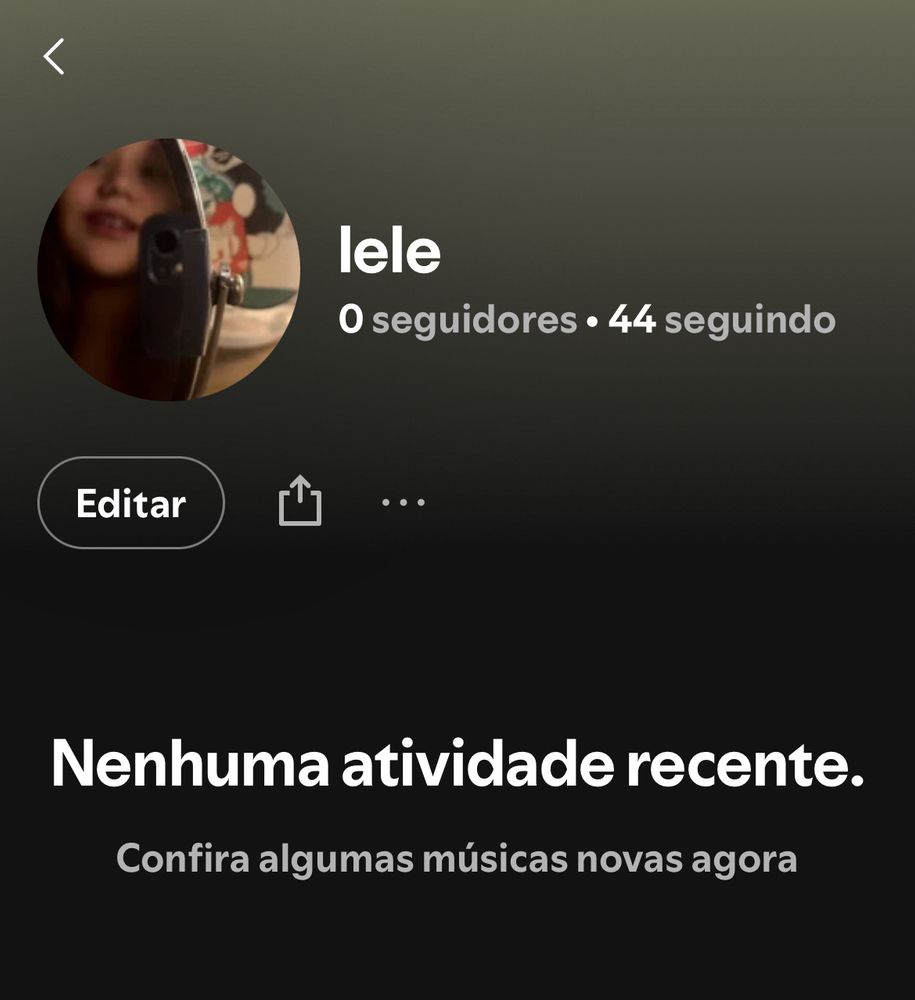Screen dimensions: 915x1000
Task: Tap the Editar profile button
Action: tap(131, 503)
